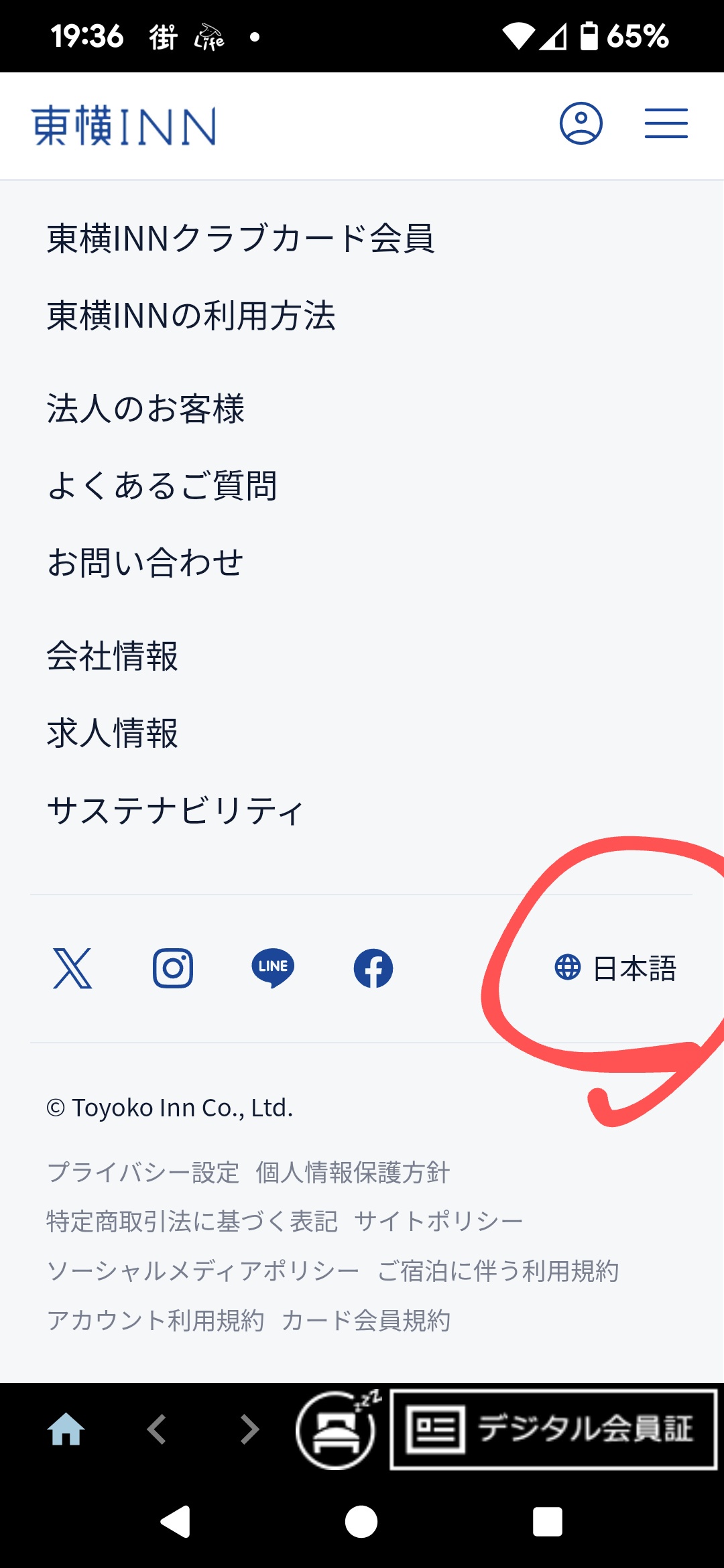Open the Instagram icon
This screenshot has height=1568, width=724.
(173, 968)
